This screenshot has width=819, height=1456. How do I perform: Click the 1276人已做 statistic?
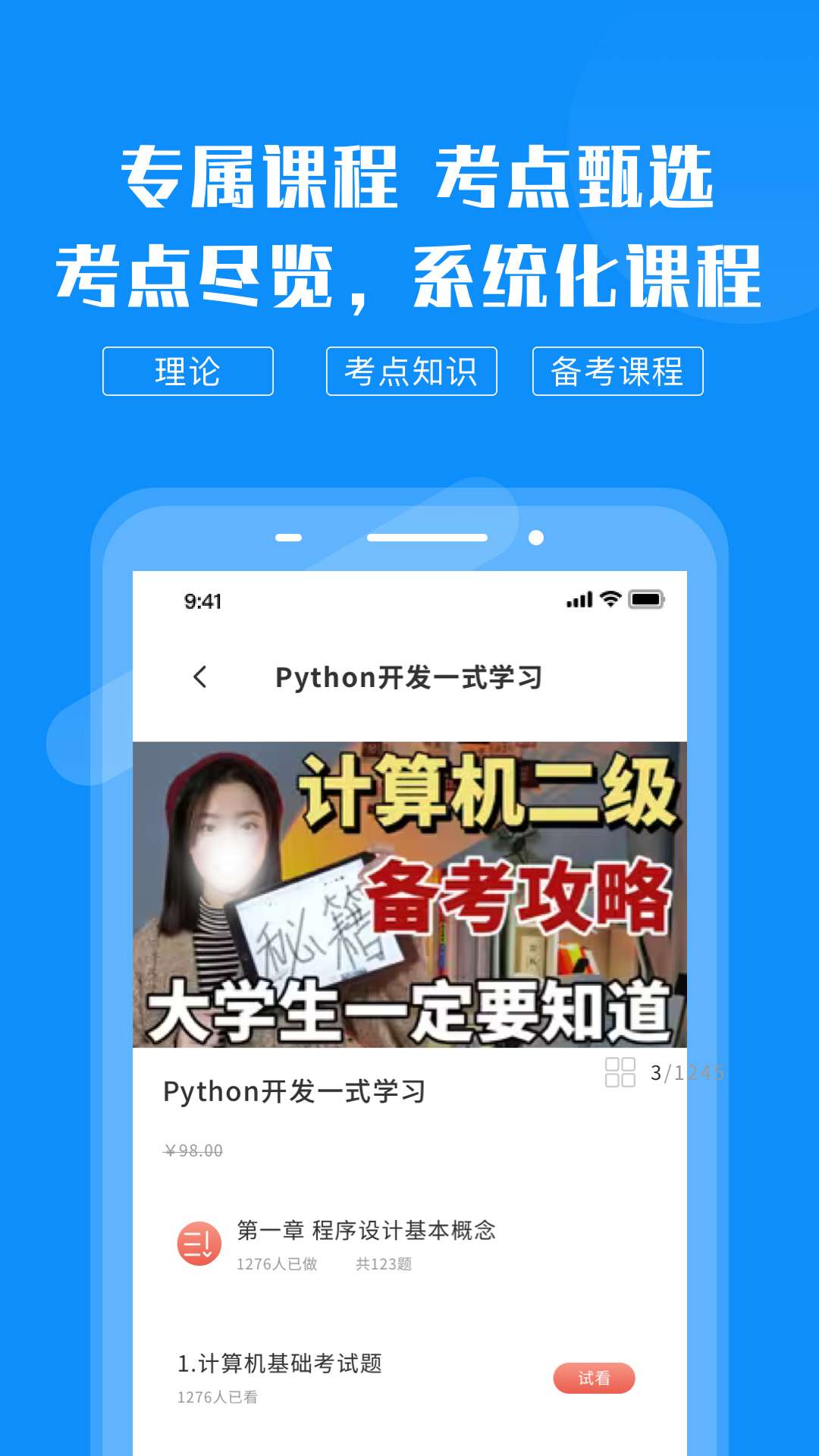[278, 1264]
